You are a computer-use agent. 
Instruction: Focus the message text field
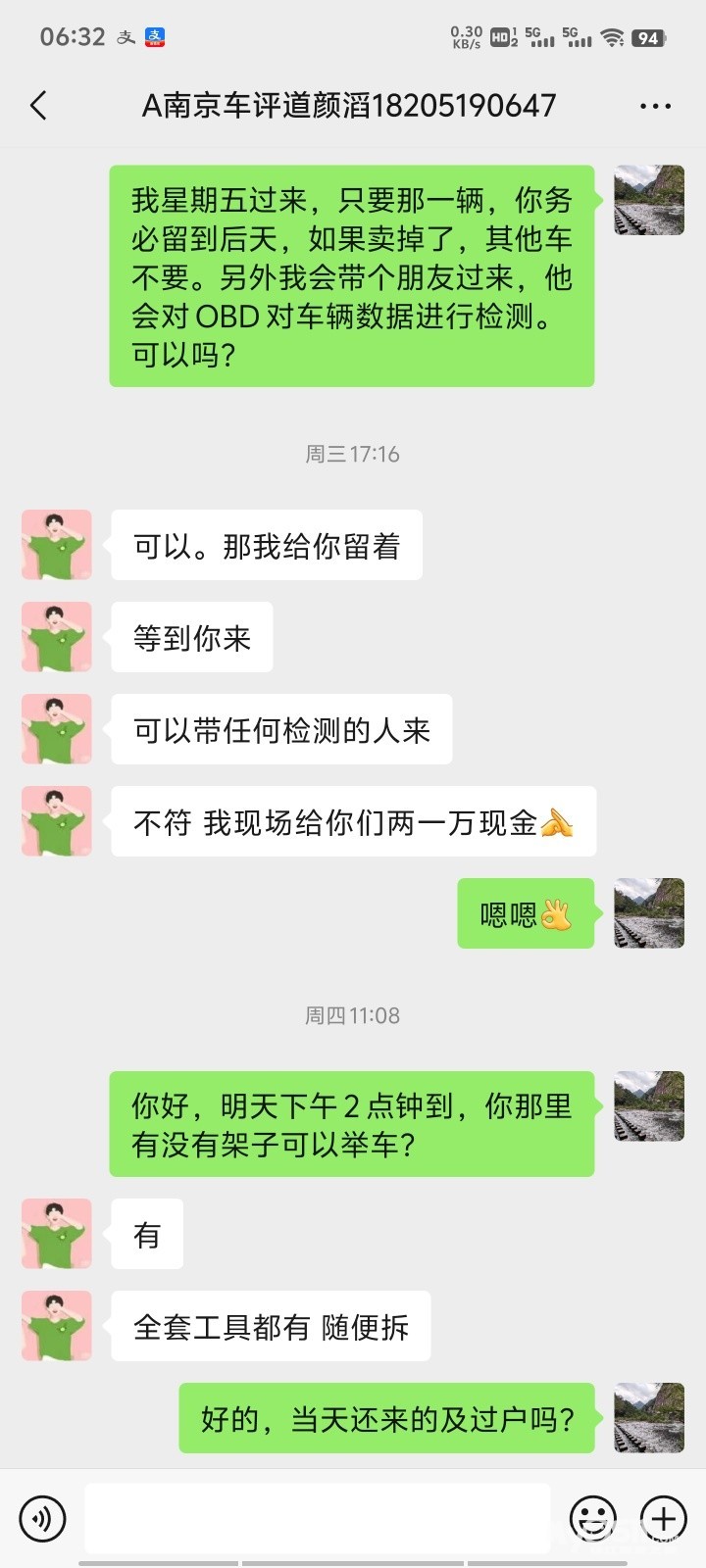tap(317, 1518)
